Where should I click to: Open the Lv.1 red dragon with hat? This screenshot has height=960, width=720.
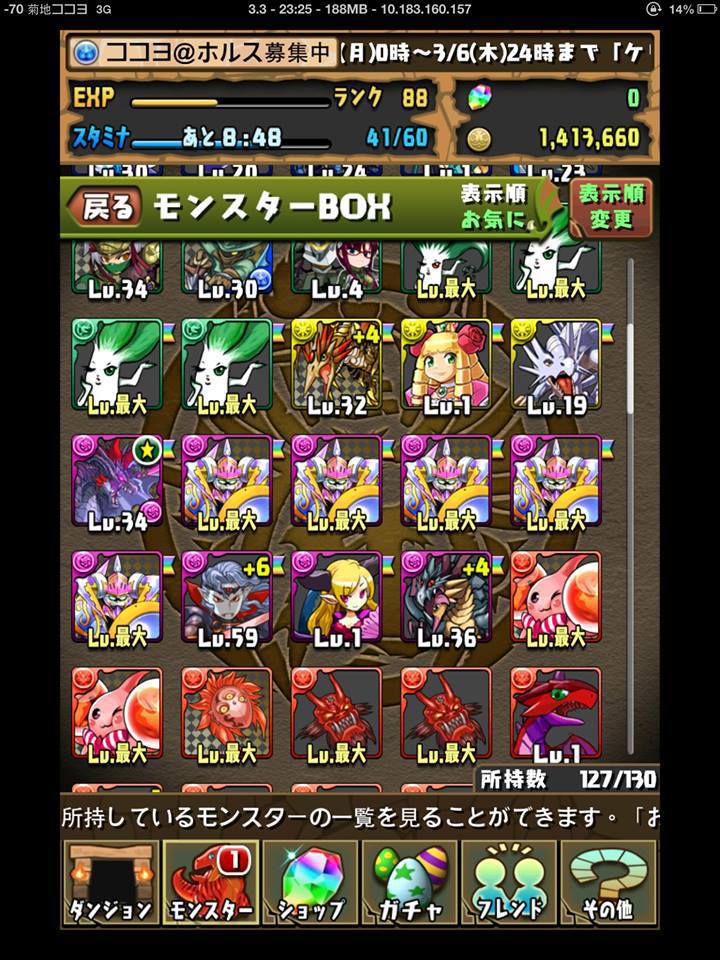[x=556, y=714]
